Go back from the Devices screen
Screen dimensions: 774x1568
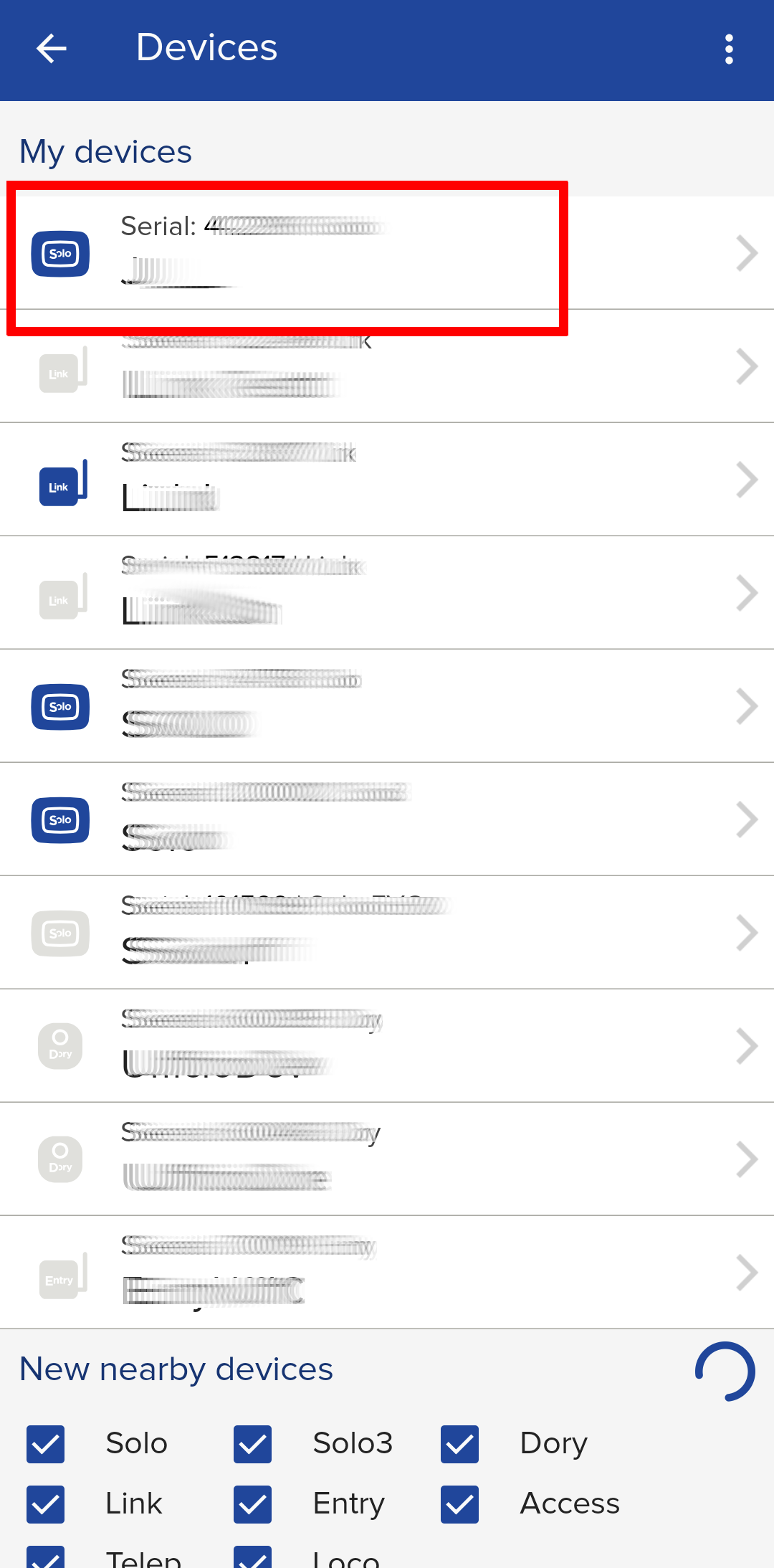coord(51,49)
